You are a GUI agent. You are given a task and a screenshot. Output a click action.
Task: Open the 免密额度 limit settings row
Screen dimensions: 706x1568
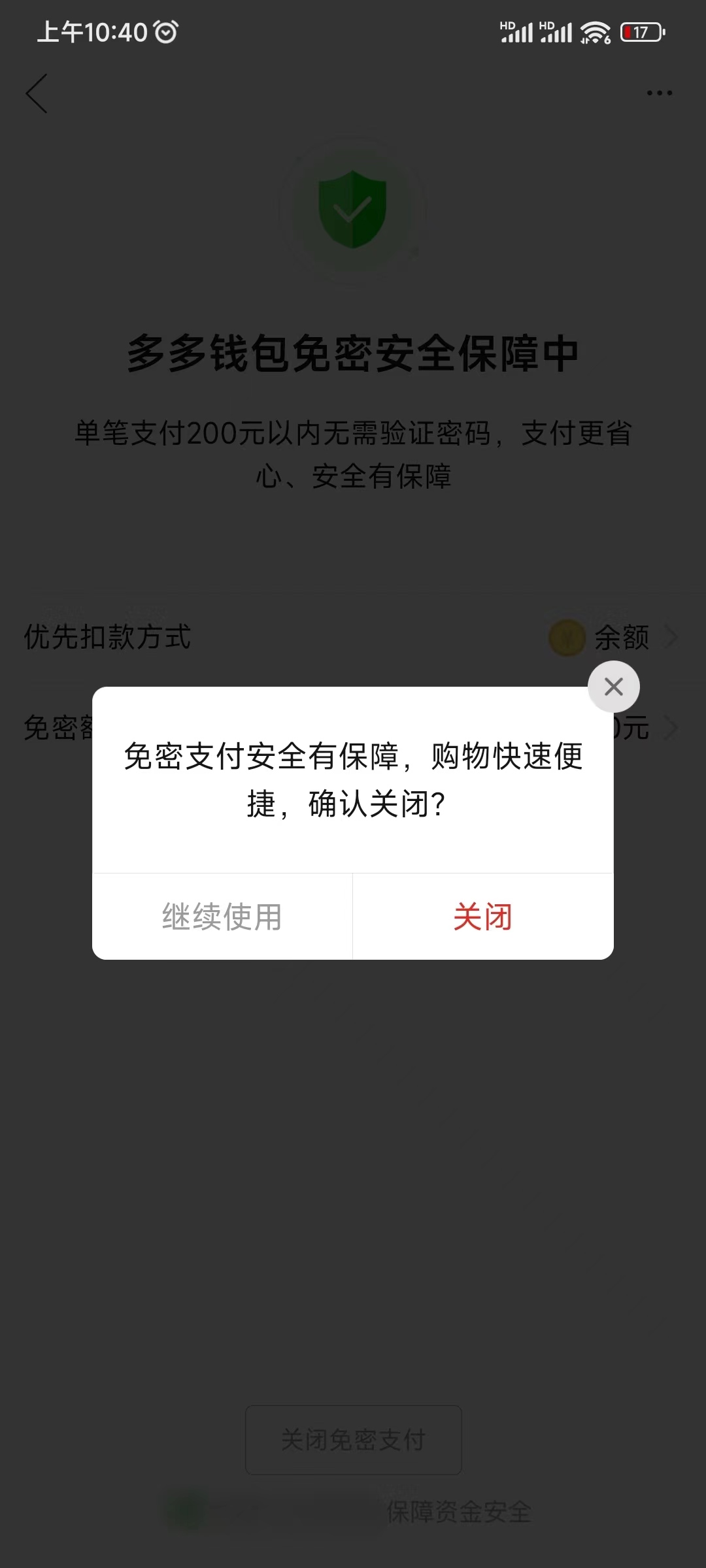[x=353, y=728]
